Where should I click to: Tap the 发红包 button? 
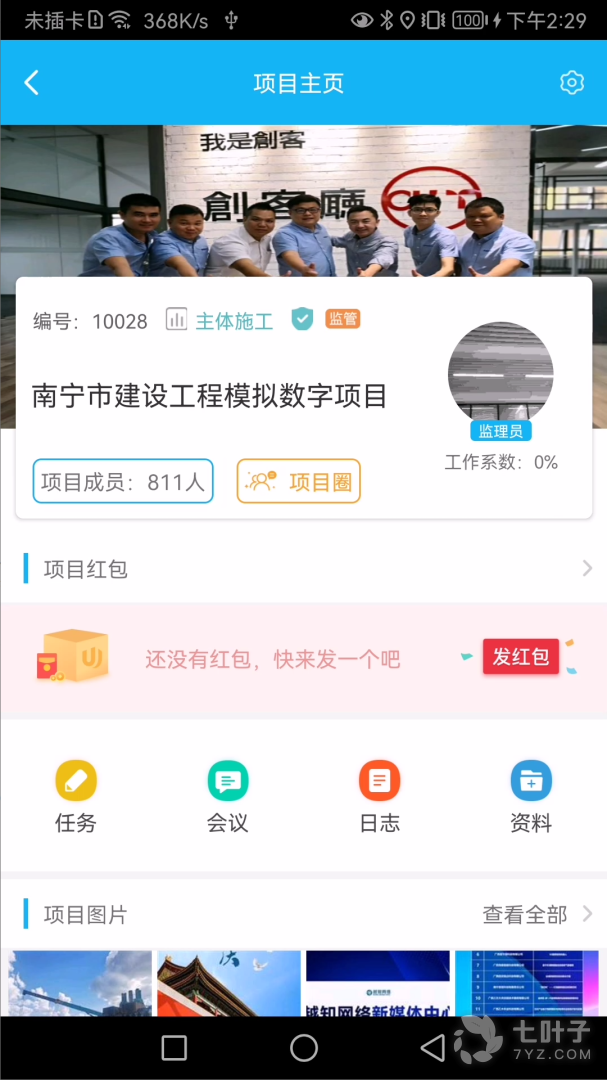[521, 656]
